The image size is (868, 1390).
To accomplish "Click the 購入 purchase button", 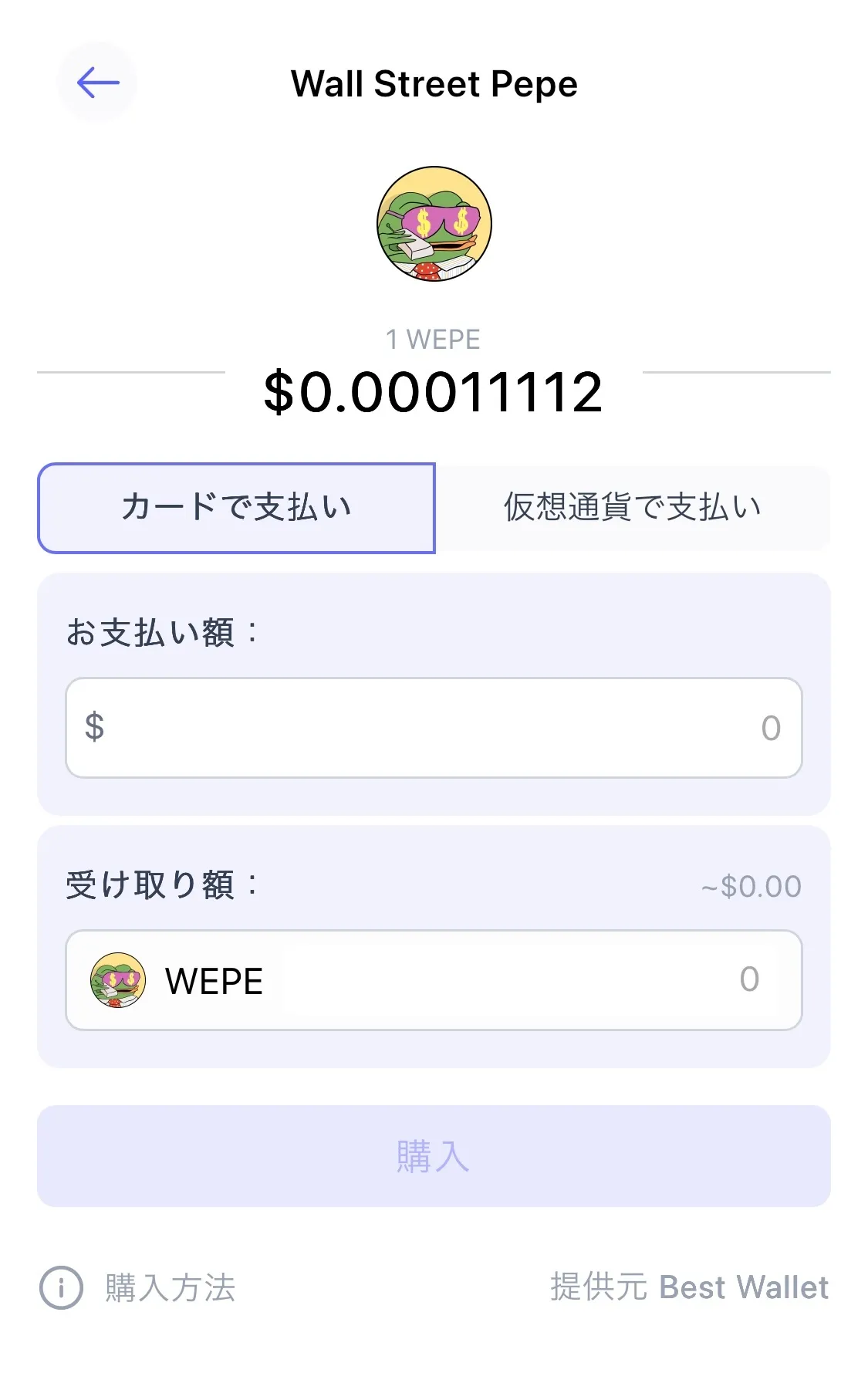I will (434, 1155).
